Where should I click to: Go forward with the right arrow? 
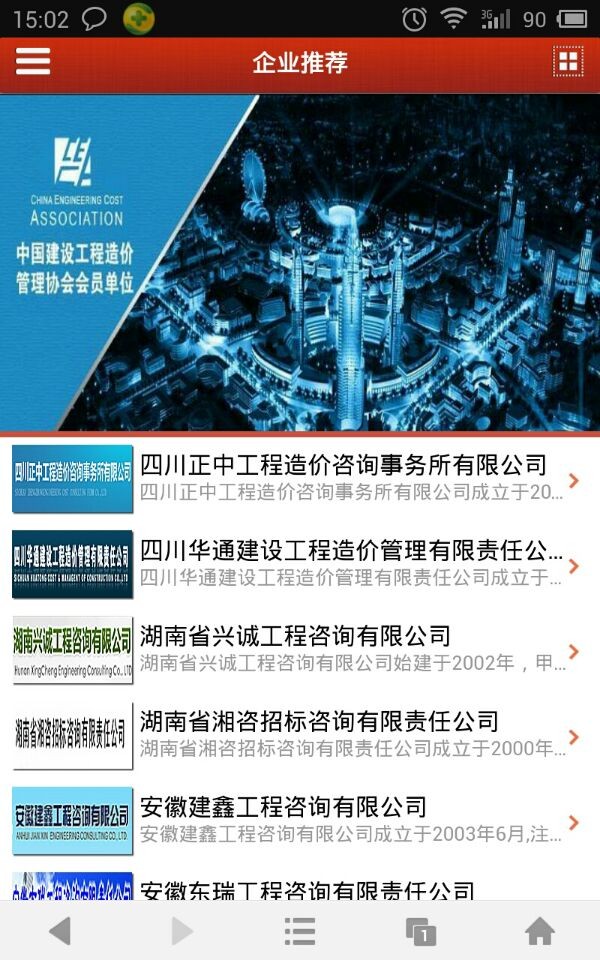click(181, 931)
